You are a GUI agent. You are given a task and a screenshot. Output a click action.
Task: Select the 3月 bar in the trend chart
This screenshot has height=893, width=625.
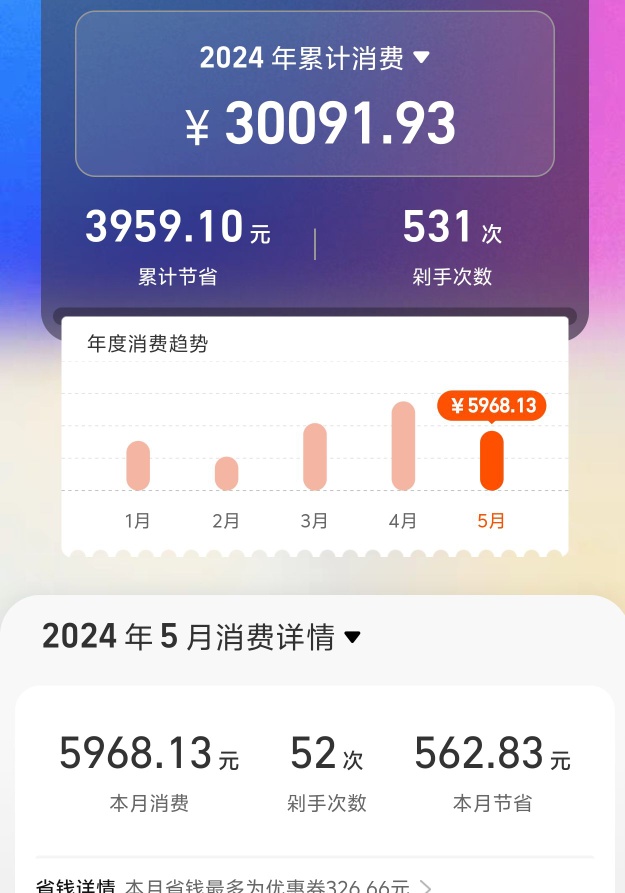pos(314,457)
